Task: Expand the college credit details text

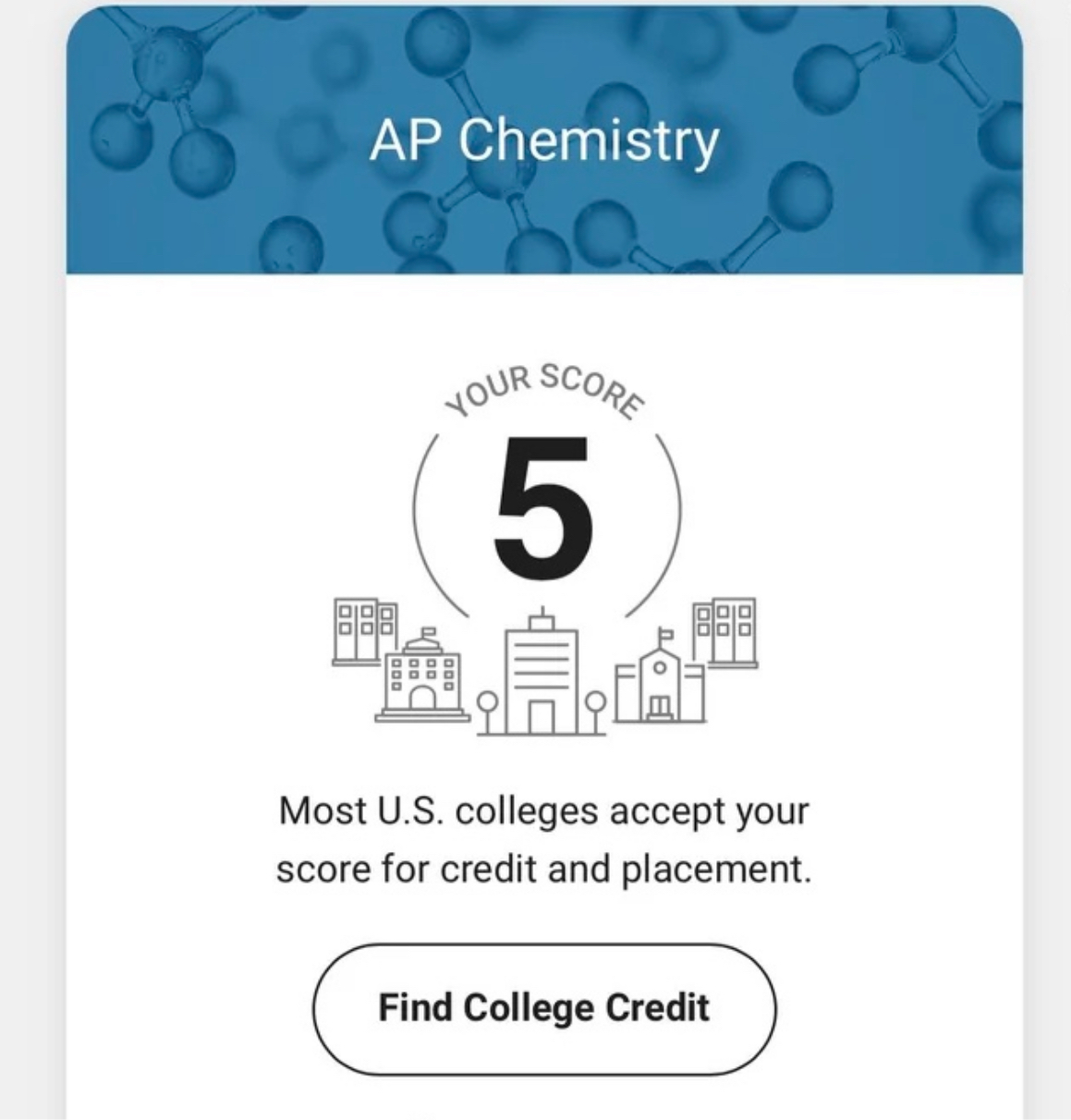Action: click(x=543, y=839)
